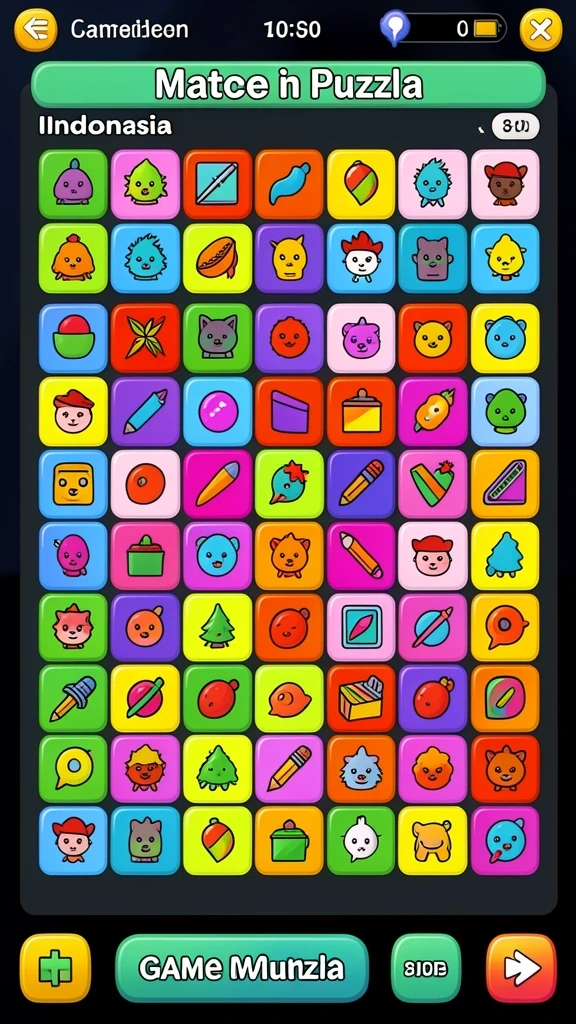576x1024 pixels.
Task: Select the red leaf star tile
Action: [x=145, y=338]
